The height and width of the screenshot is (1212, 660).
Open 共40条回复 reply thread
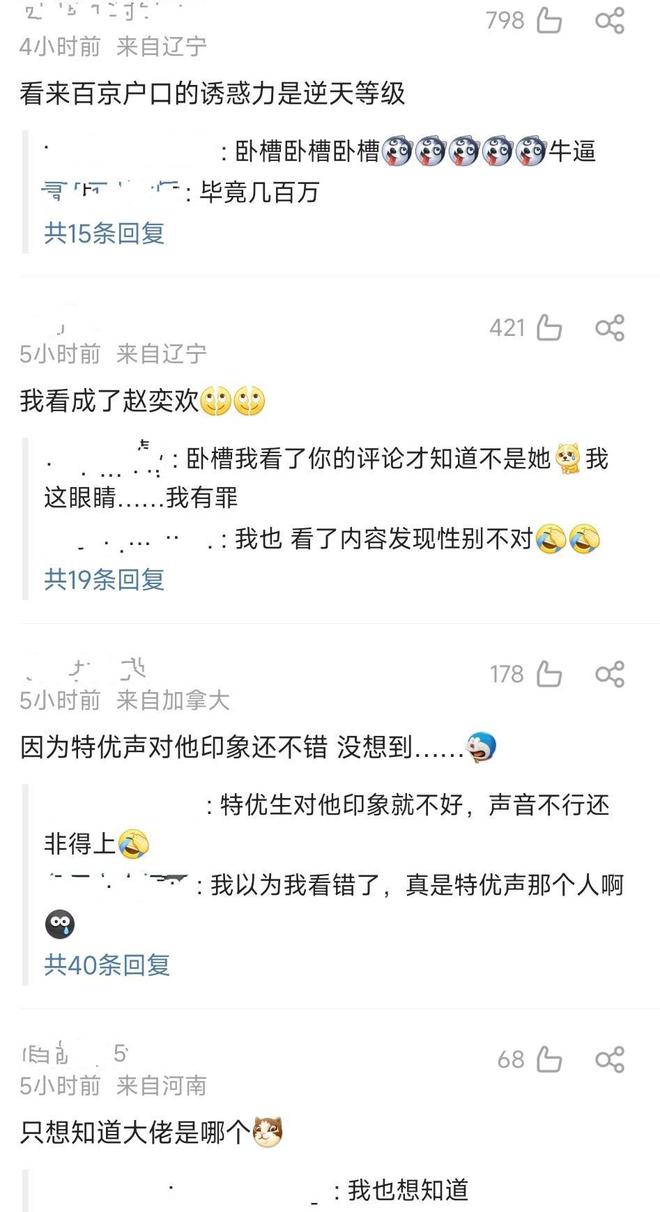(107, 964)
